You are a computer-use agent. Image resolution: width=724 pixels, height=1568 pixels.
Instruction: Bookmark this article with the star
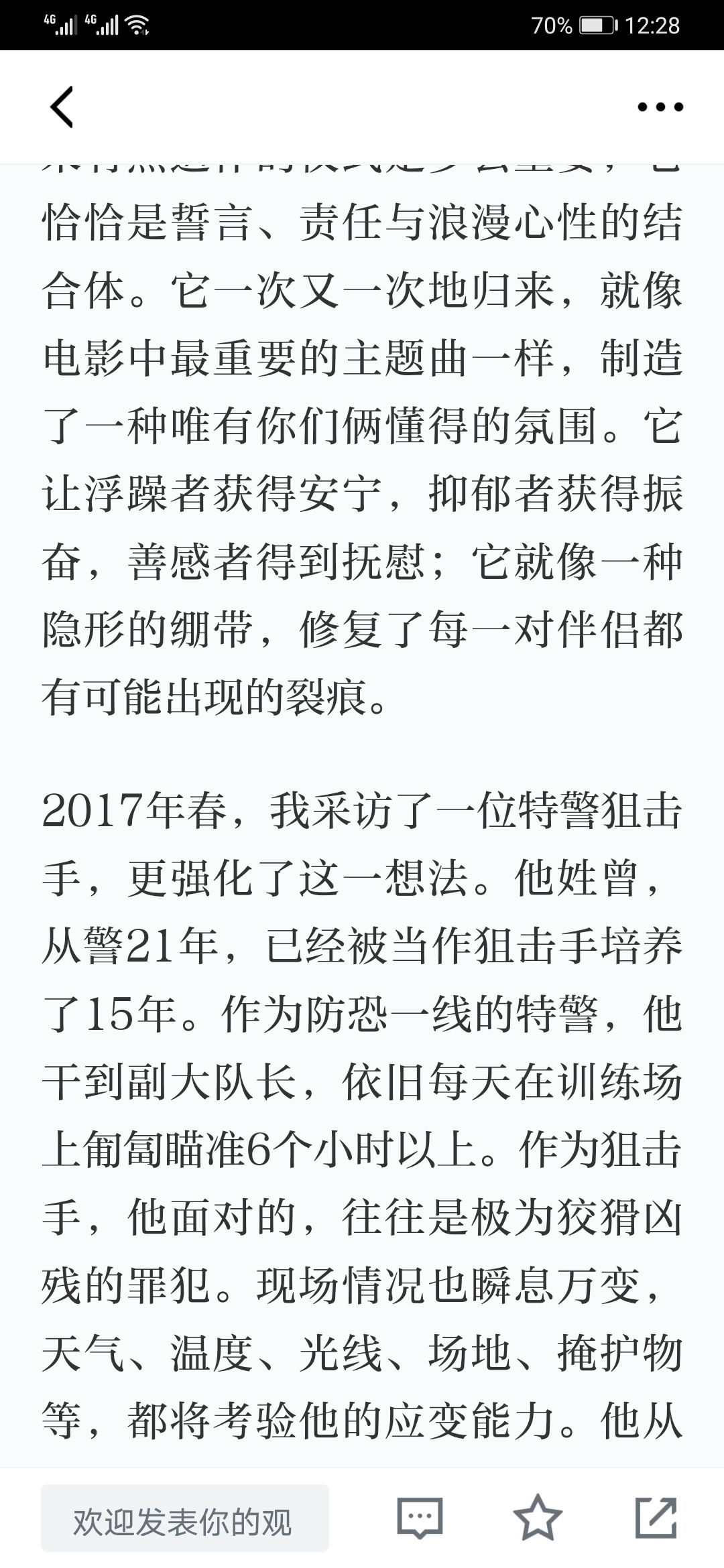(x=538, y=1517)
